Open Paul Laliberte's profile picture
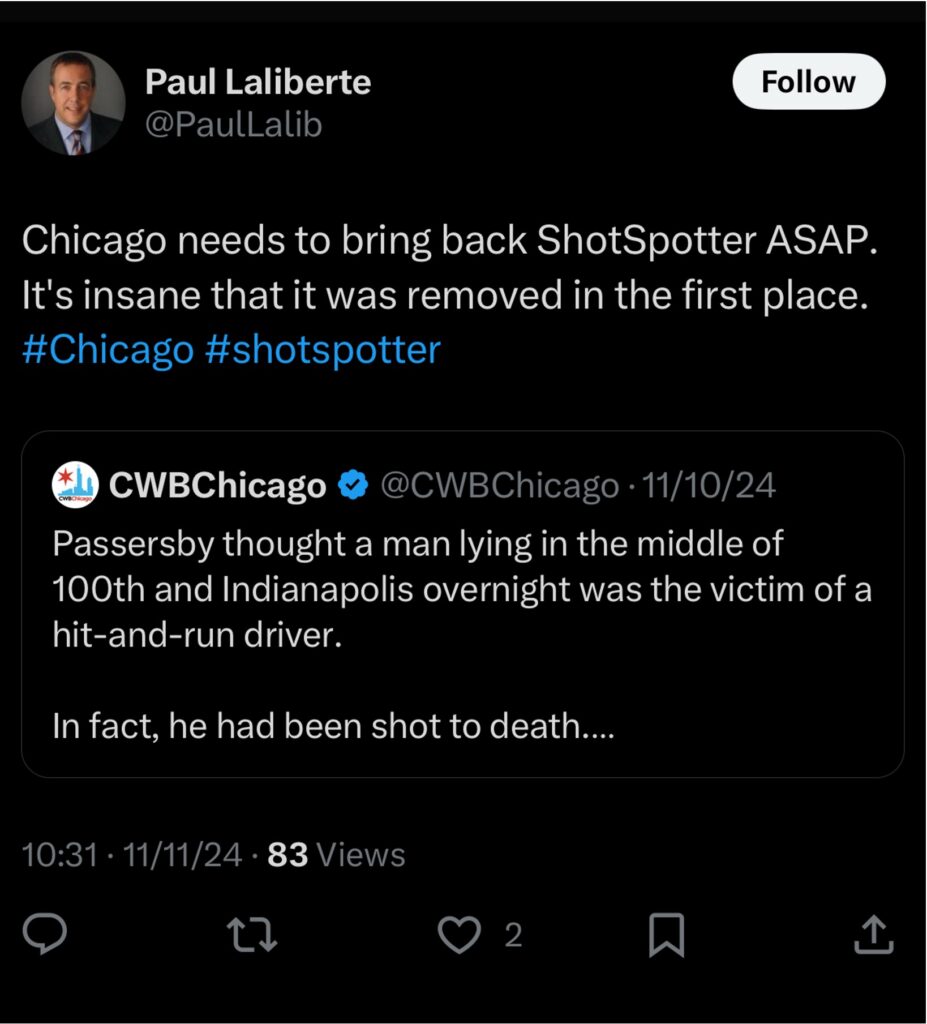 coord(73,103)
